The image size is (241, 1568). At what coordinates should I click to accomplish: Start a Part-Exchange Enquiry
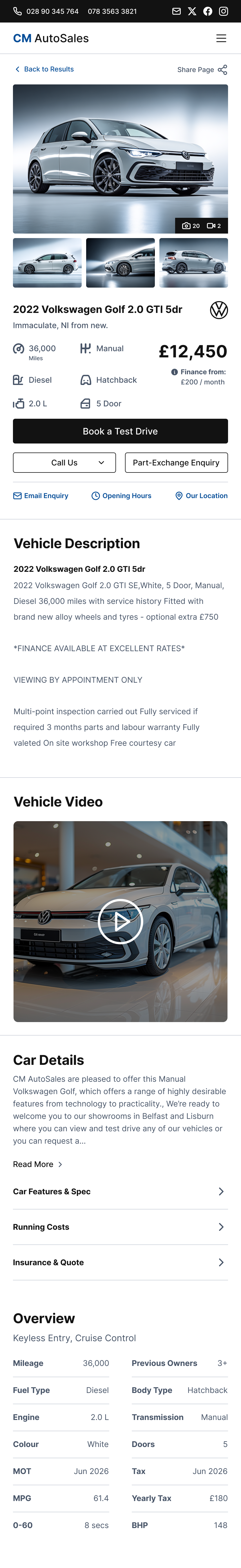tap(176, 463)
